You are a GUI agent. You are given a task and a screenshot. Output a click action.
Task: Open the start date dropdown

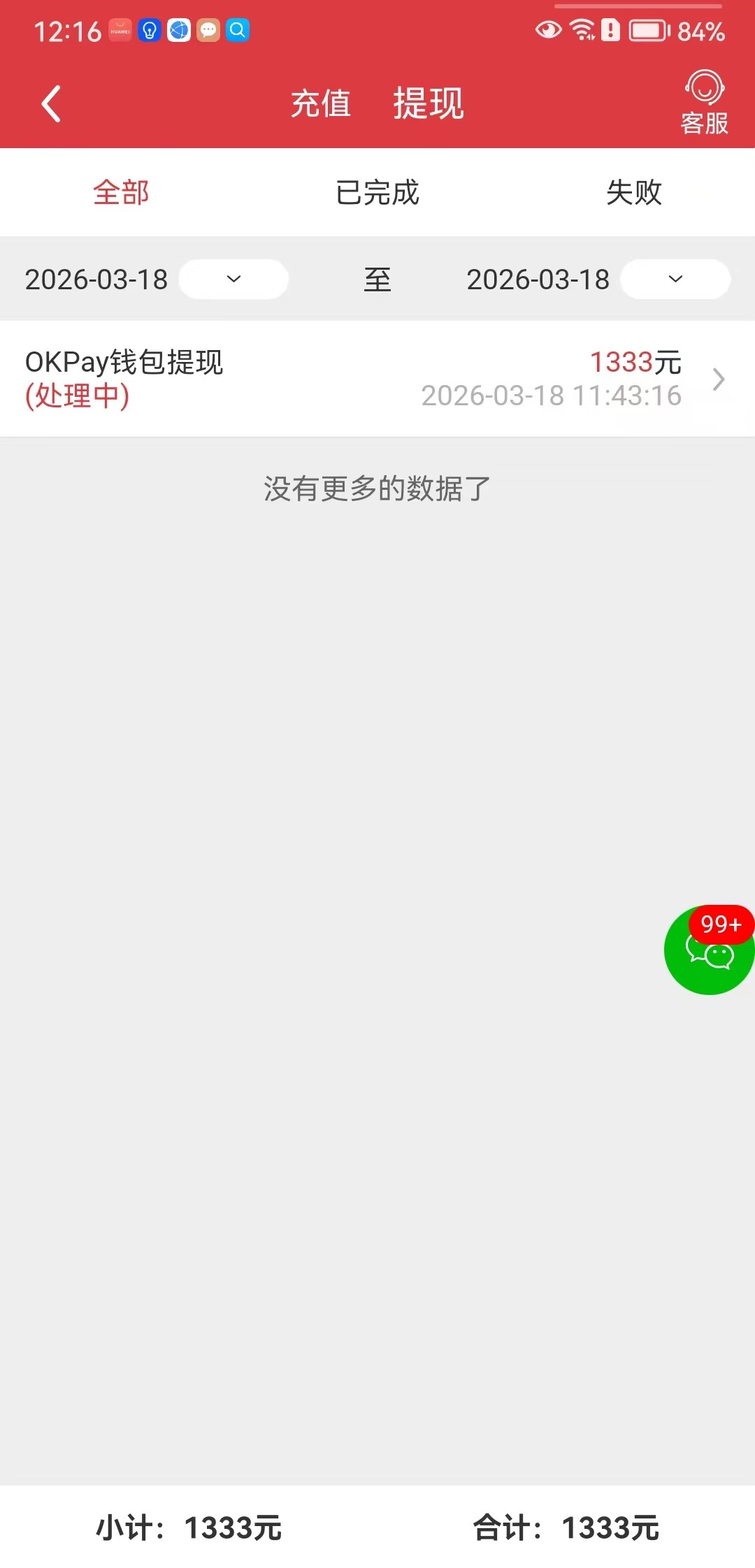tap(233, 280)
